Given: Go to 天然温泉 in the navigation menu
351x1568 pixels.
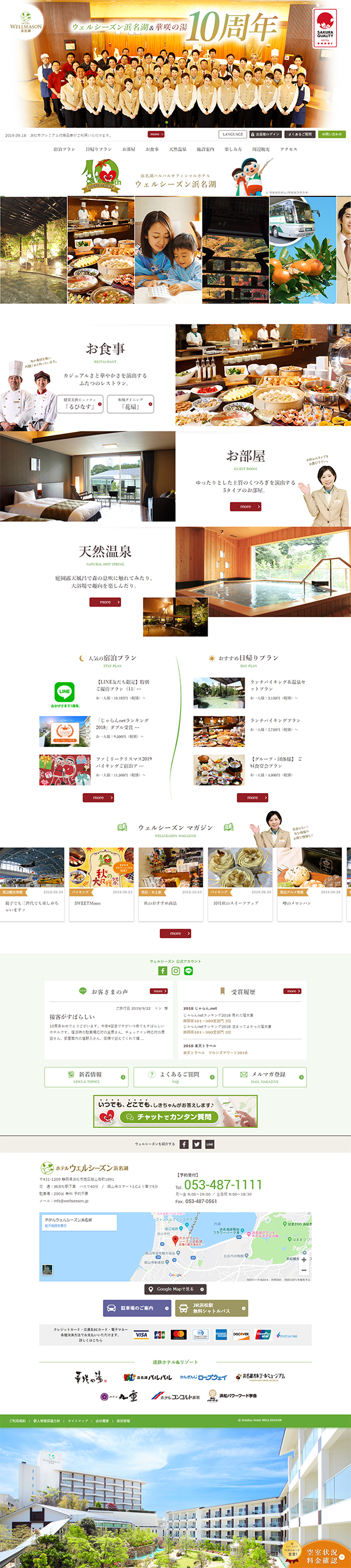Looking at the screenshot, I should coord(178,149).
